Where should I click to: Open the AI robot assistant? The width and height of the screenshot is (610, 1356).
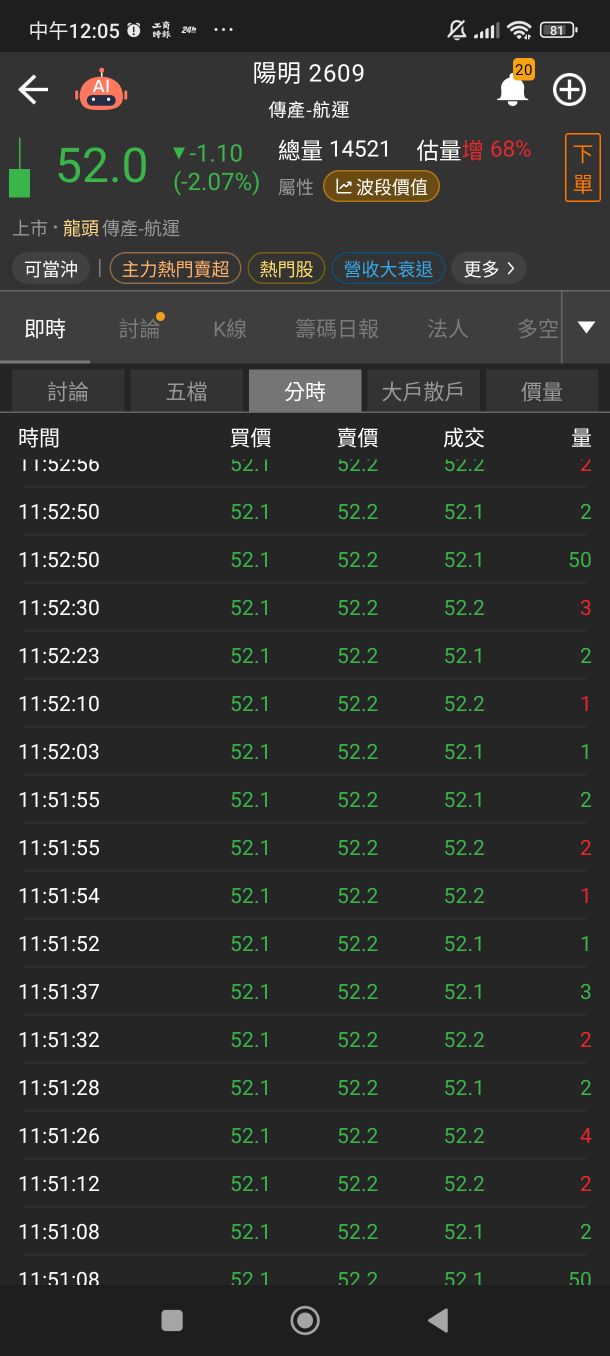(x=101, y=90)
